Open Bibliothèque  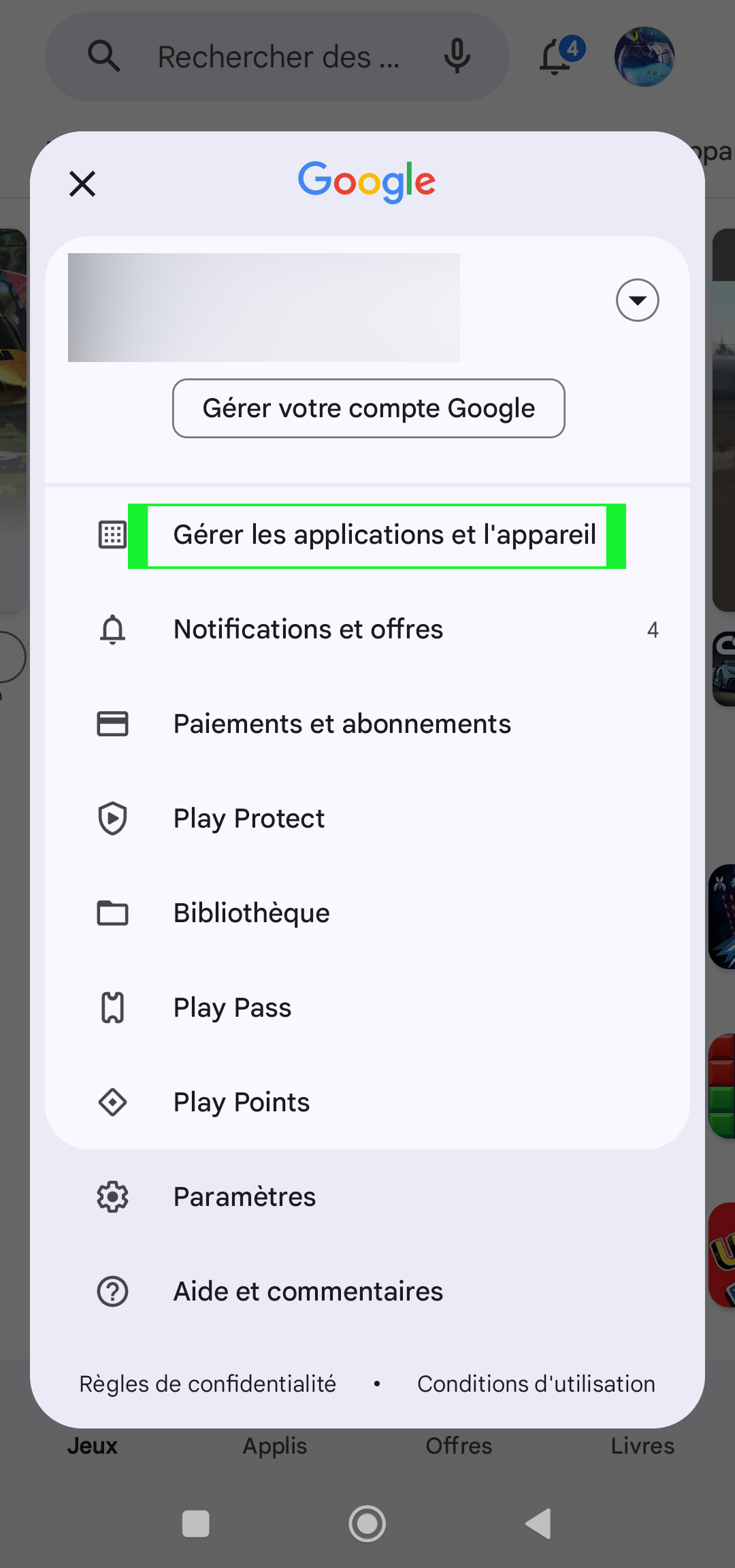coord(367,913)
